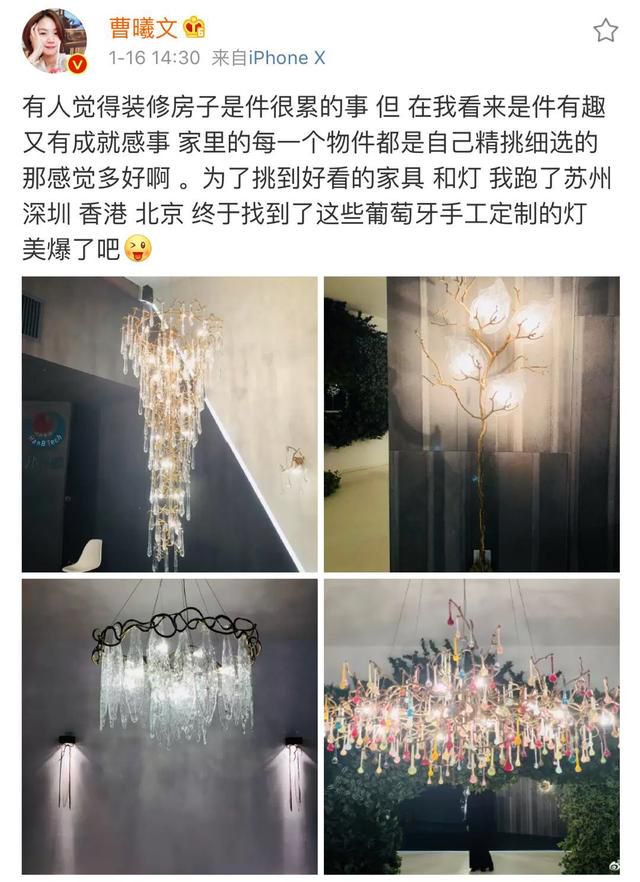The image size is (640, 882).
Task: Enlarge the colorful drop chandelier photo
Action: point(471,726)
